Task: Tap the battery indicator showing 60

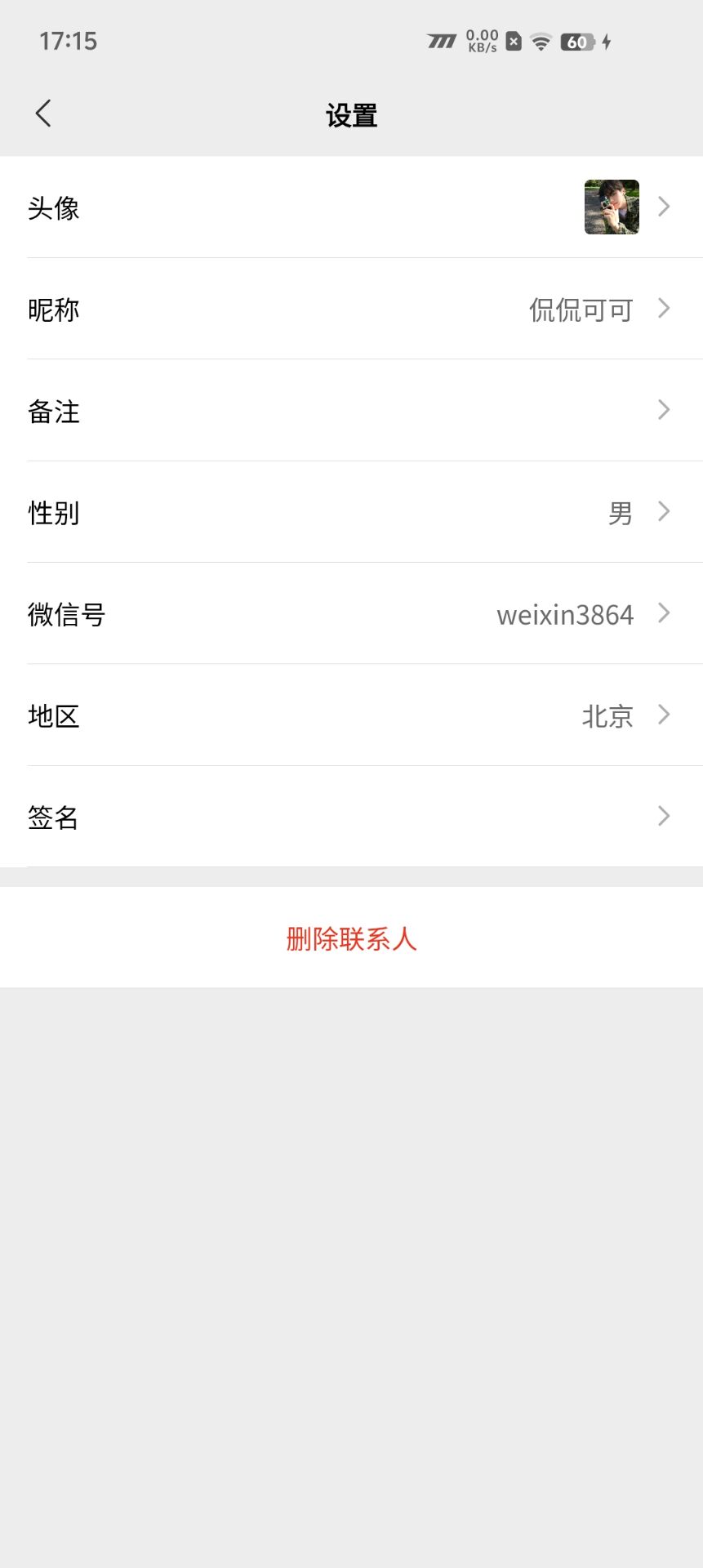Action: (x=578, y=41)
